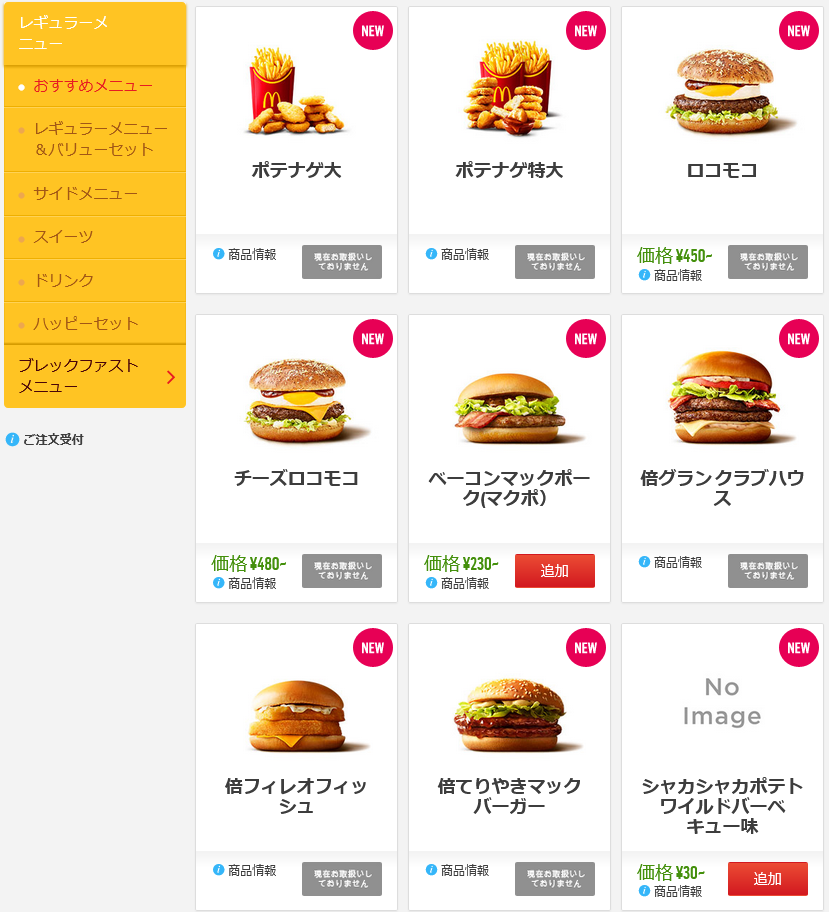Open the スイーツ category
Viewport: 829px width, 916px height.
coord(63,237)
